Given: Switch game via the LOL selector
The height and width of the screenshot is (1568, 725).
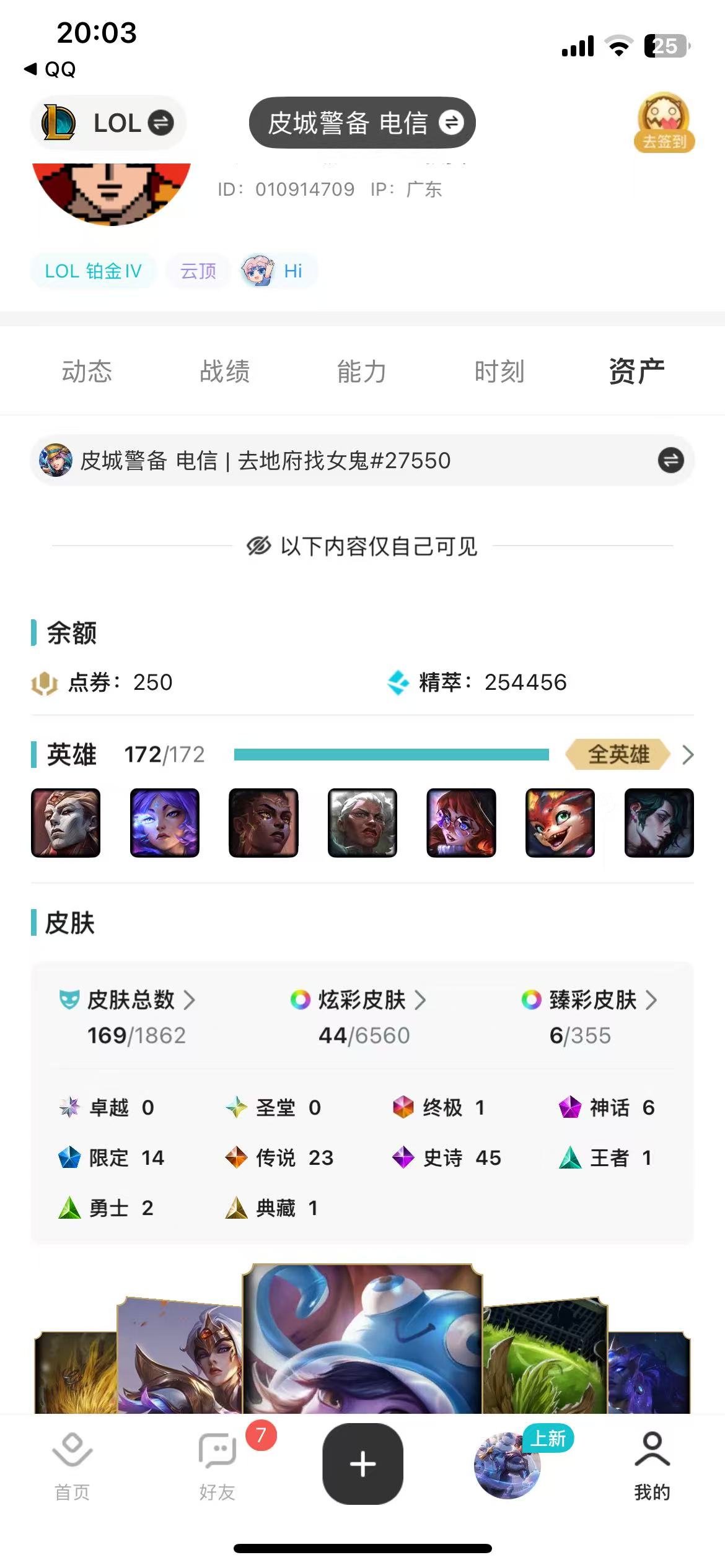Looking at the screenshot, I should pos(108,123).
